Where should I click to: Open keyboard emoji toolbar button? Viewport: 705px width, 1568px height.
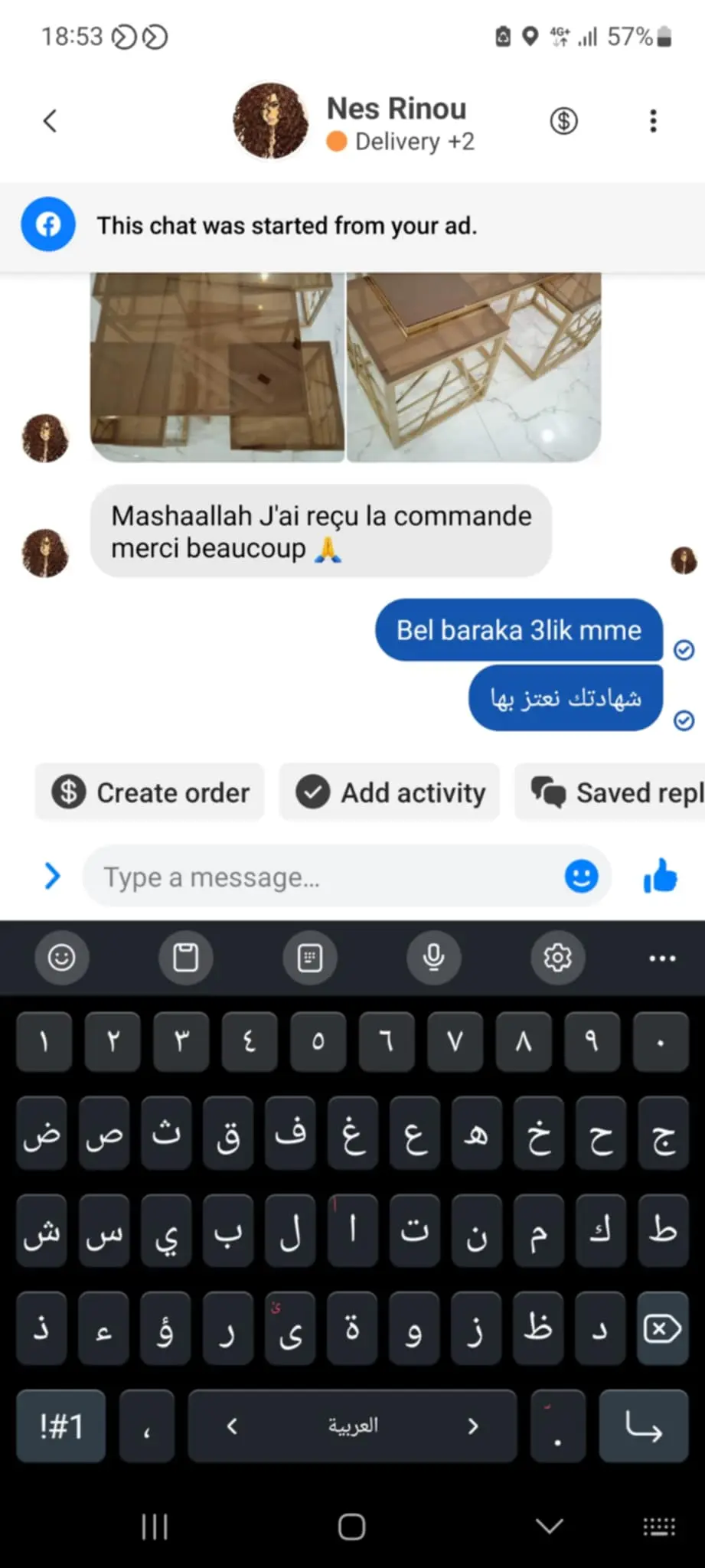tap(61, 957)
